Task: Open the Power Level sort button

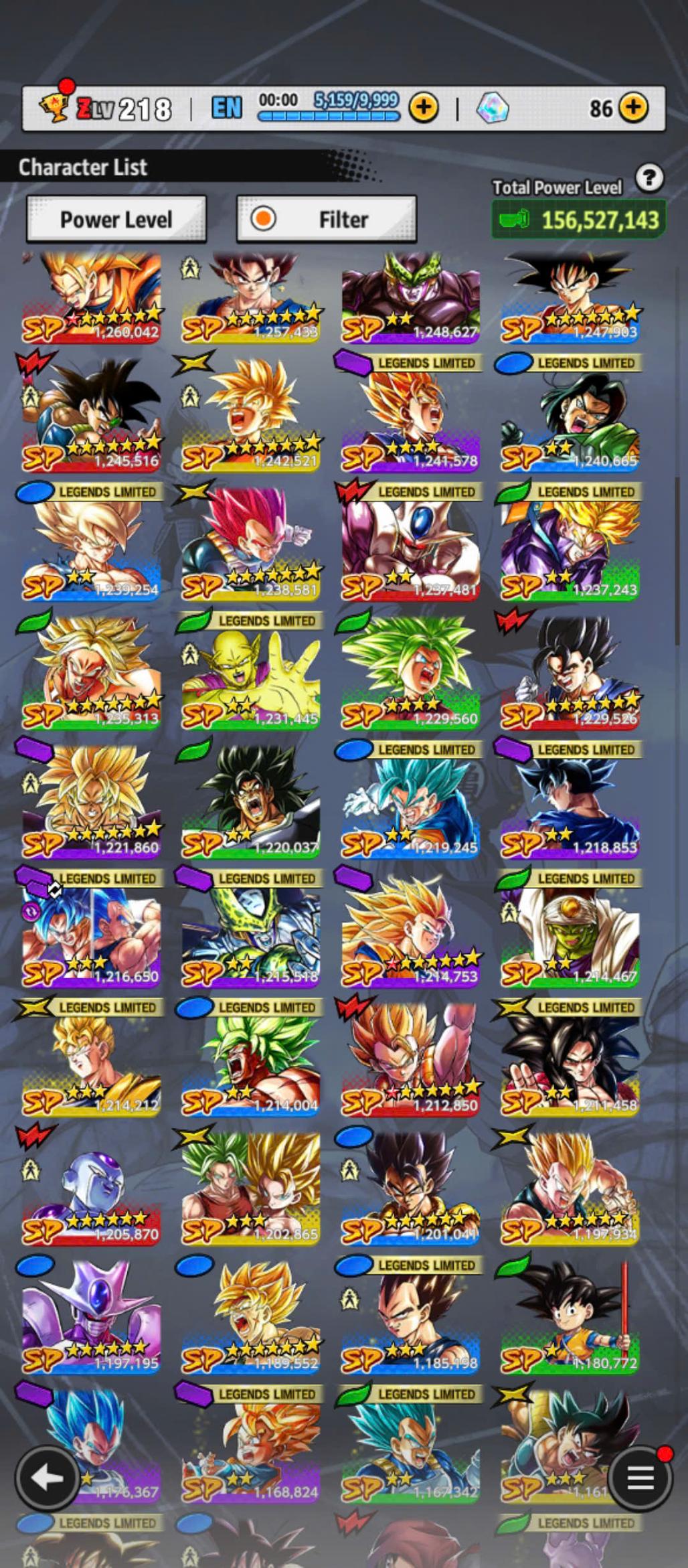Action: click(116, 219)
